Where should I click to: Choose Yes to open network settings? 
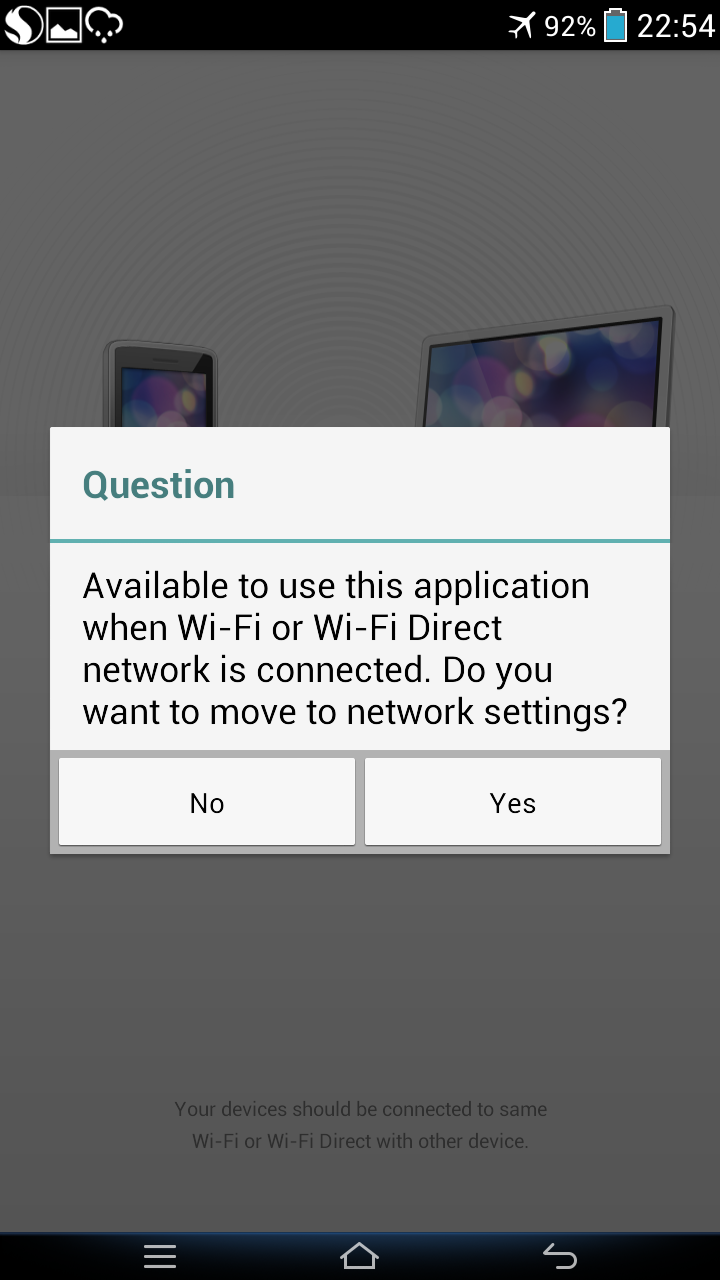[x=512, y=802]
